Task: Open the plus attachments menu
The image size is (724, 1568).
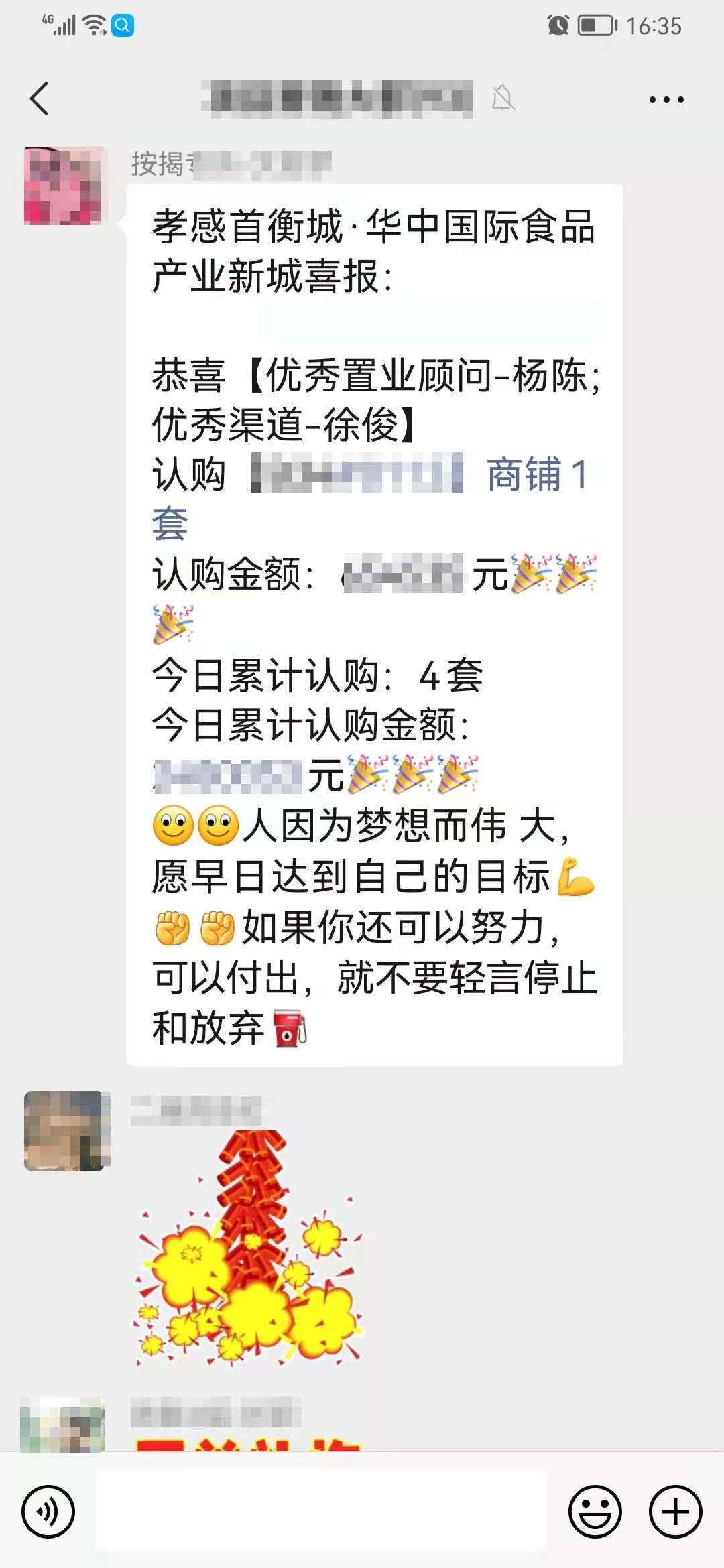Action: 676,1512
